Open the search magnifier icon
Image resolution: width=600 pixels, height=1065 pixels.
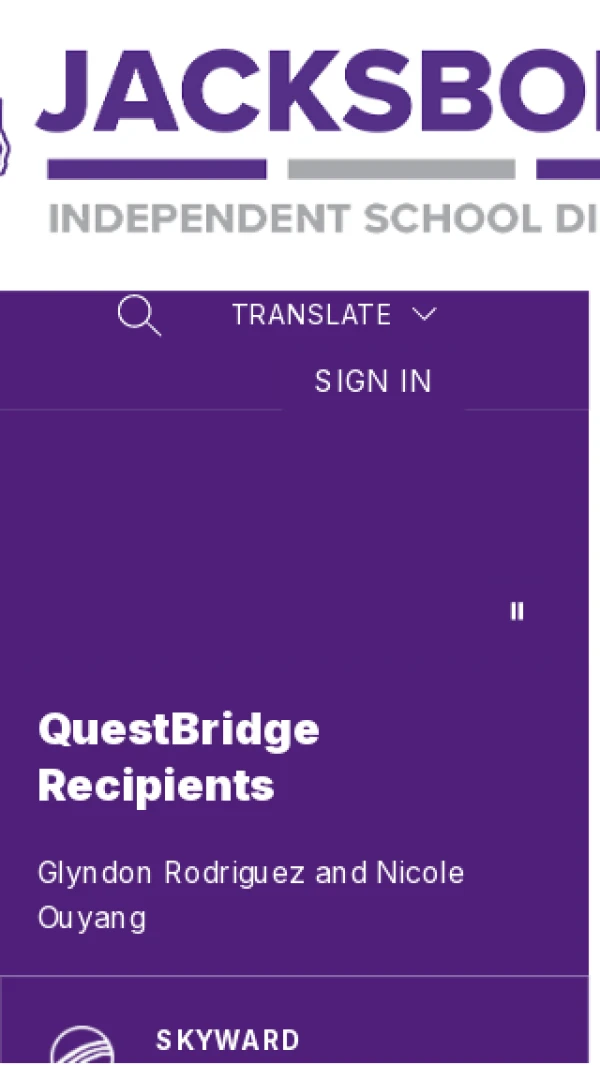tap(139, 316)
